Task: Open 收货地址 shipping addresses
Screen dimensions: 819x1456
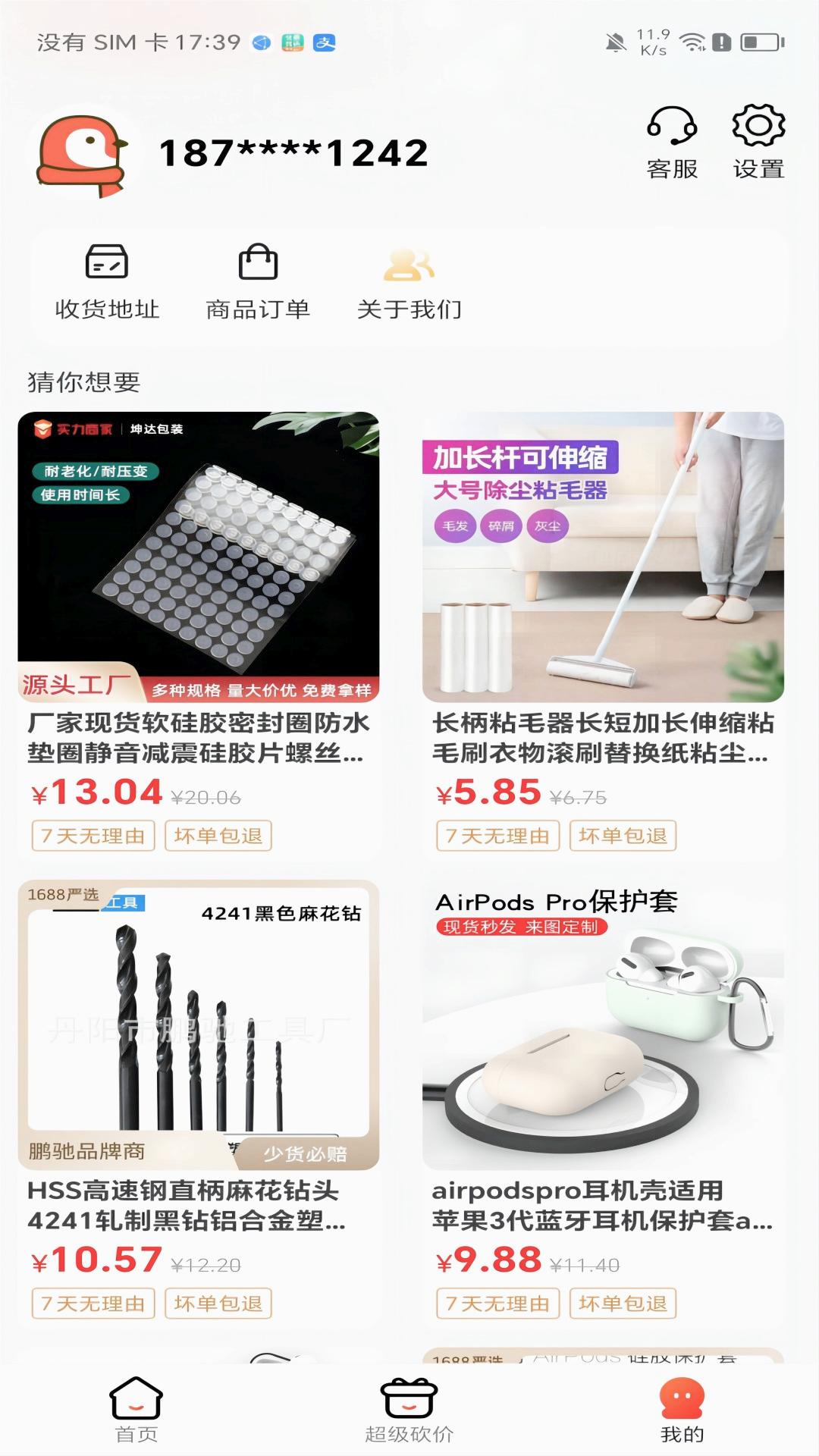Action: 107,282
